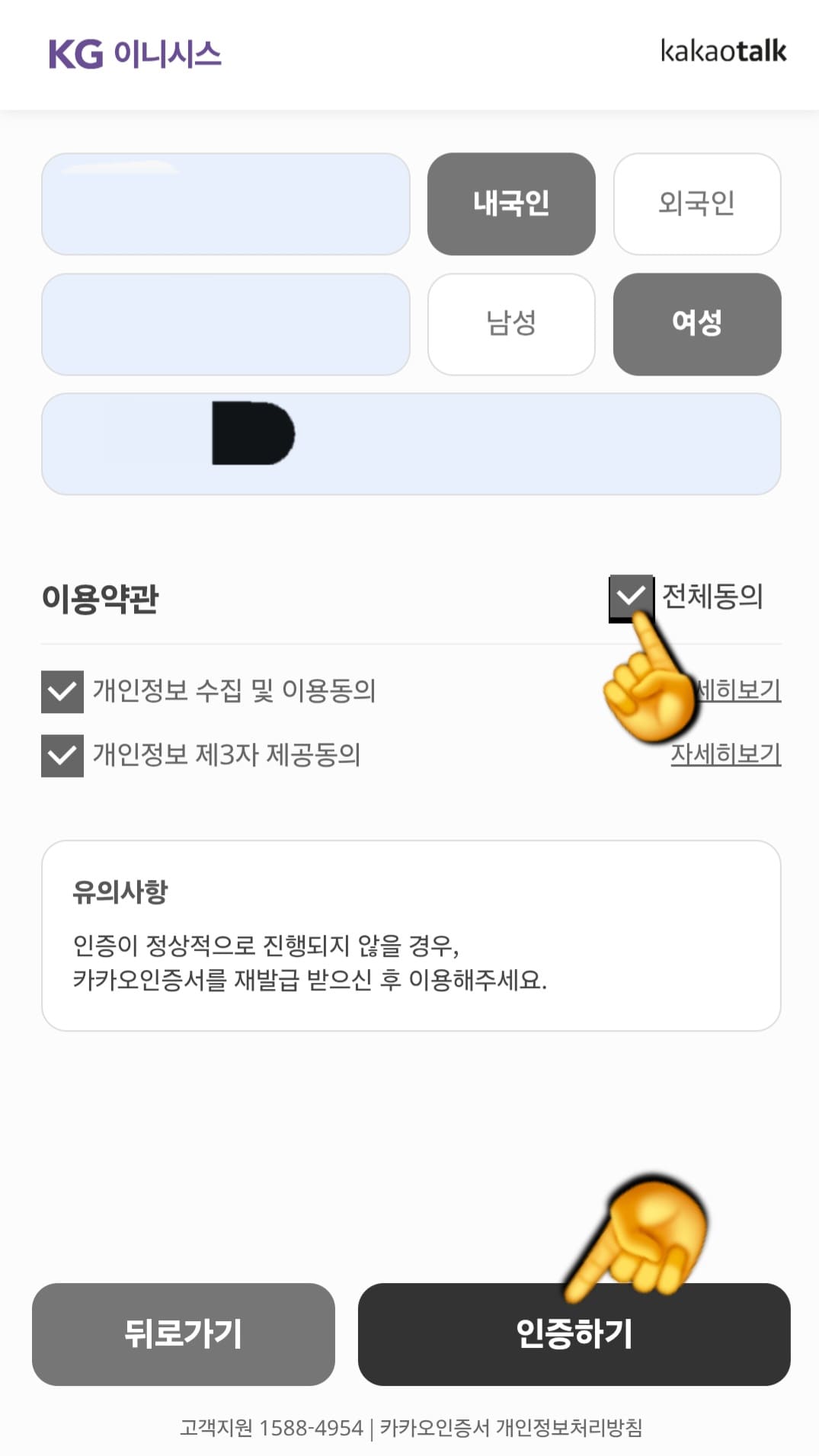
Task: Click the name input field
Action: point(226,203)
